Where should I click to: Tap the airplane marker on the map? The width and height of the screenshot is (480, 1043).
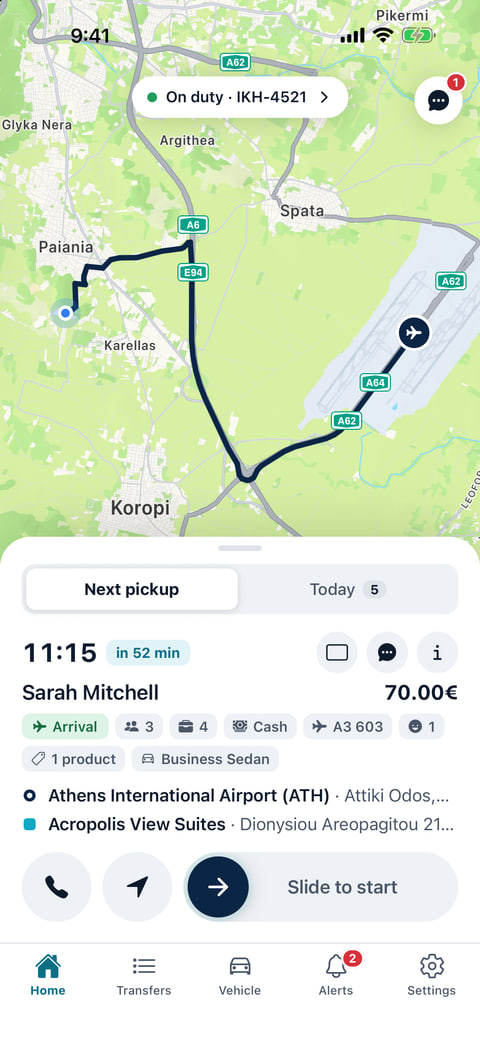pyautogui.click(x=414, y=331)
